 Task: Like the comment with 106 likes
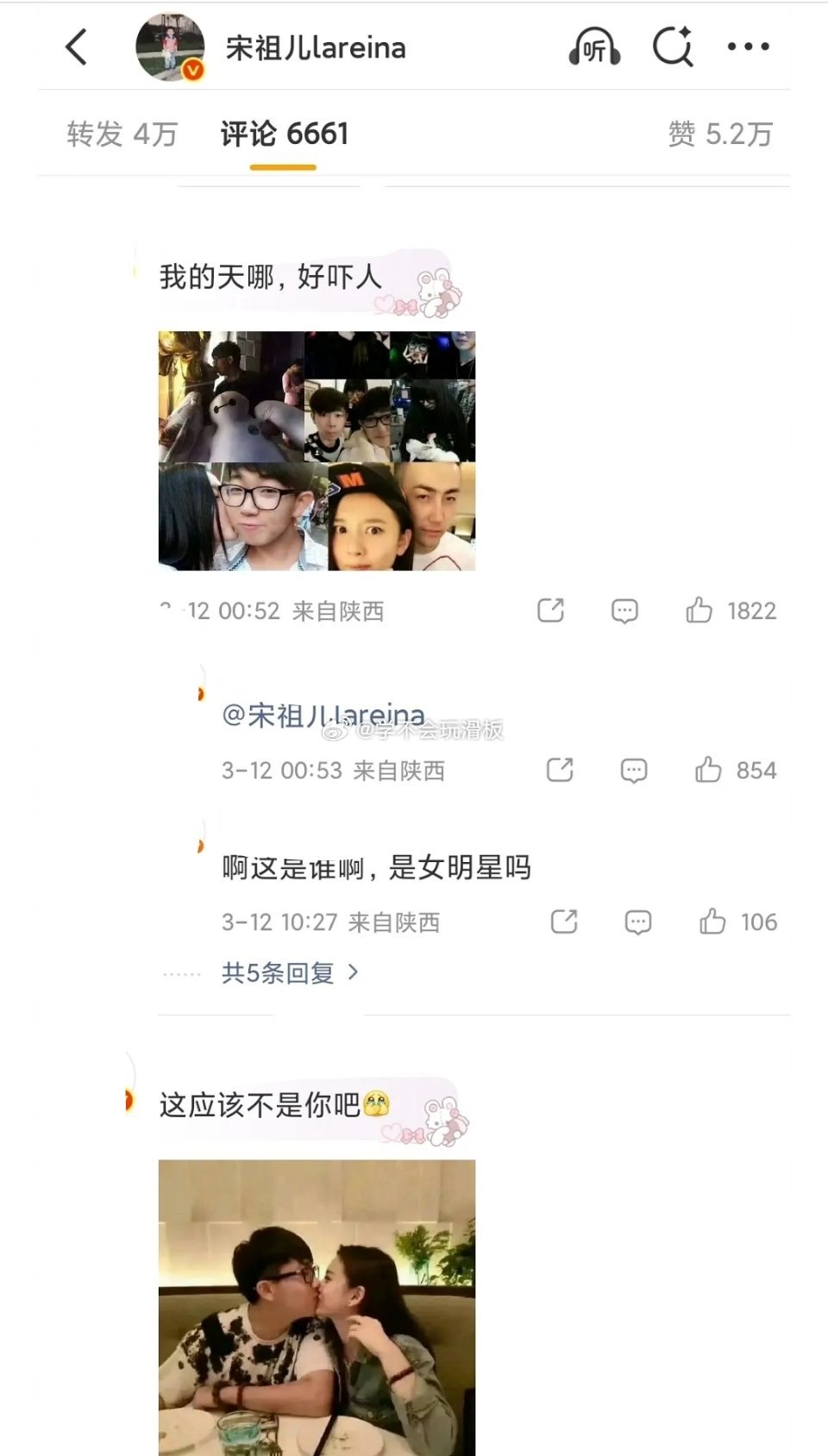tap(714, 922)
